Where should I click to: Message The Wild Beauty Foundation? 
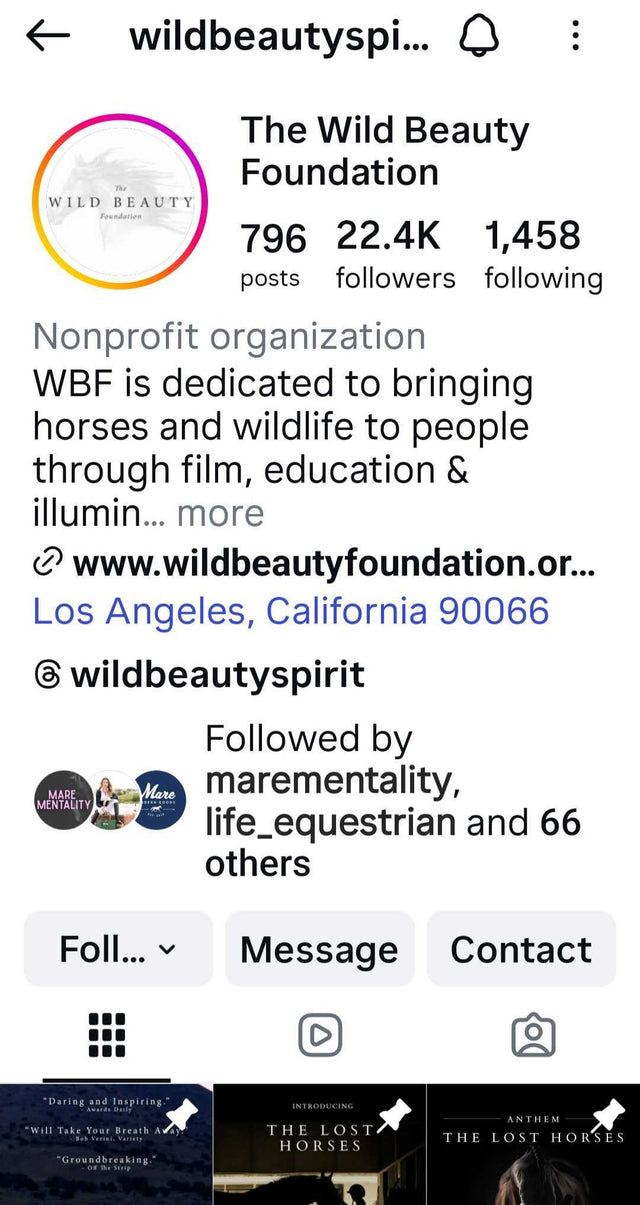click(319, 949)
